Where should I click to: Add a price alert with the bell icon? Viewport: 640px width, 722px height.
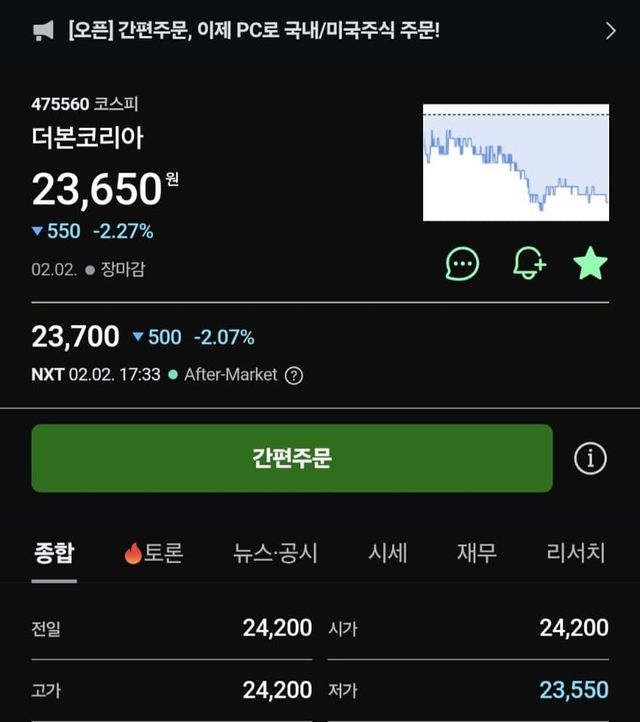pyautogui.click(x=528, y=264)
